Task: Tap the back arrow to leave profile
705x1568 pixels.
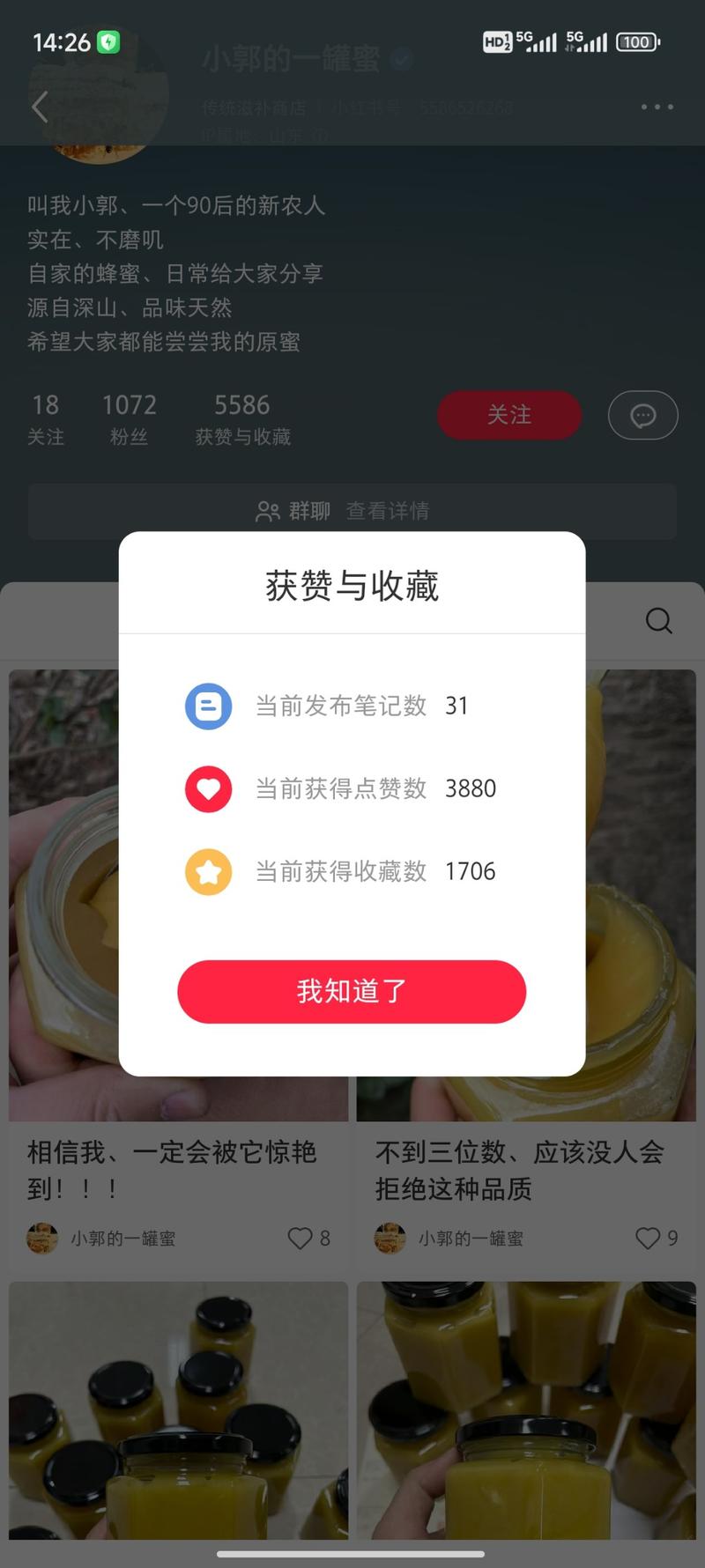Action: [x=40, y=107]
